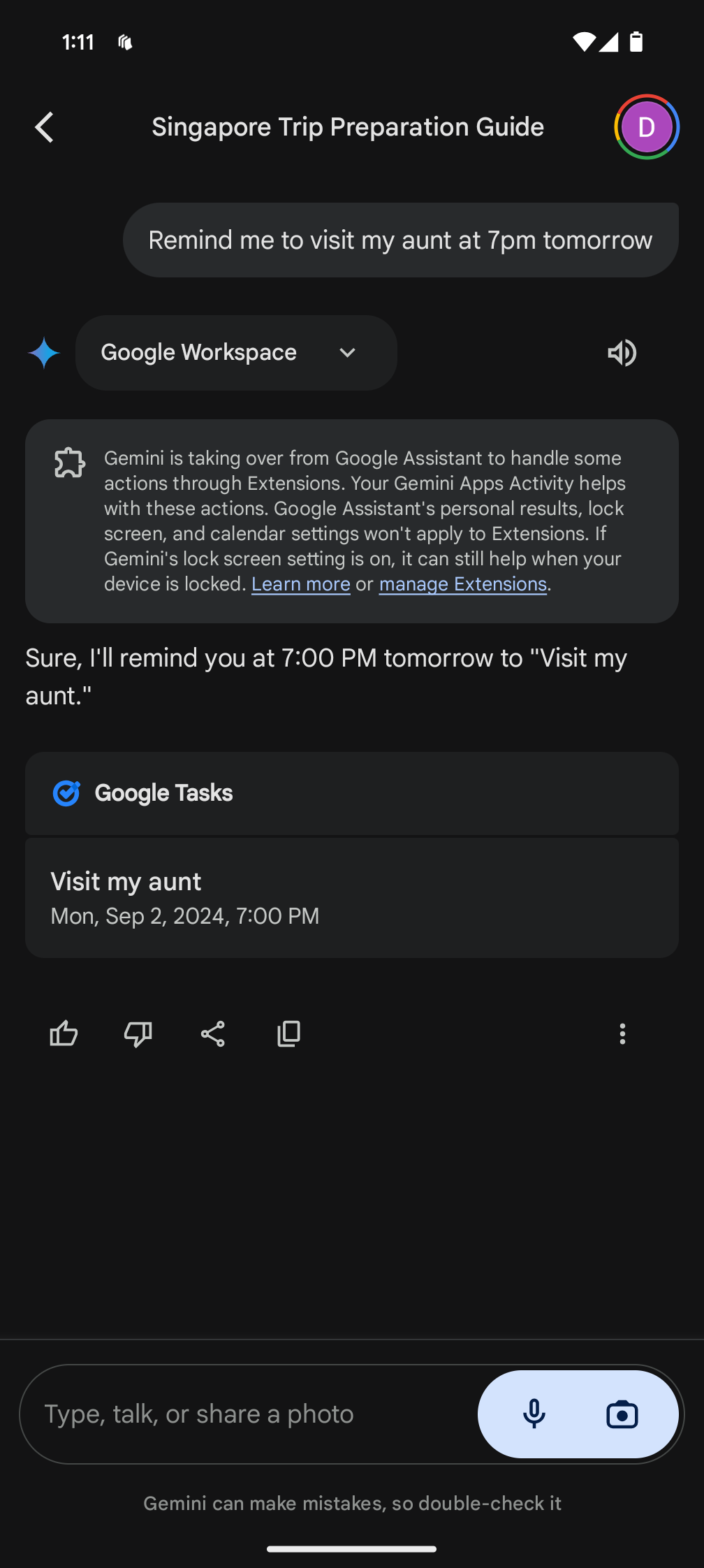The height and width of the screenshot is (1568, 704).
Task: Go back from the Singapore Trip chat
Action: (x=45, y=127)
